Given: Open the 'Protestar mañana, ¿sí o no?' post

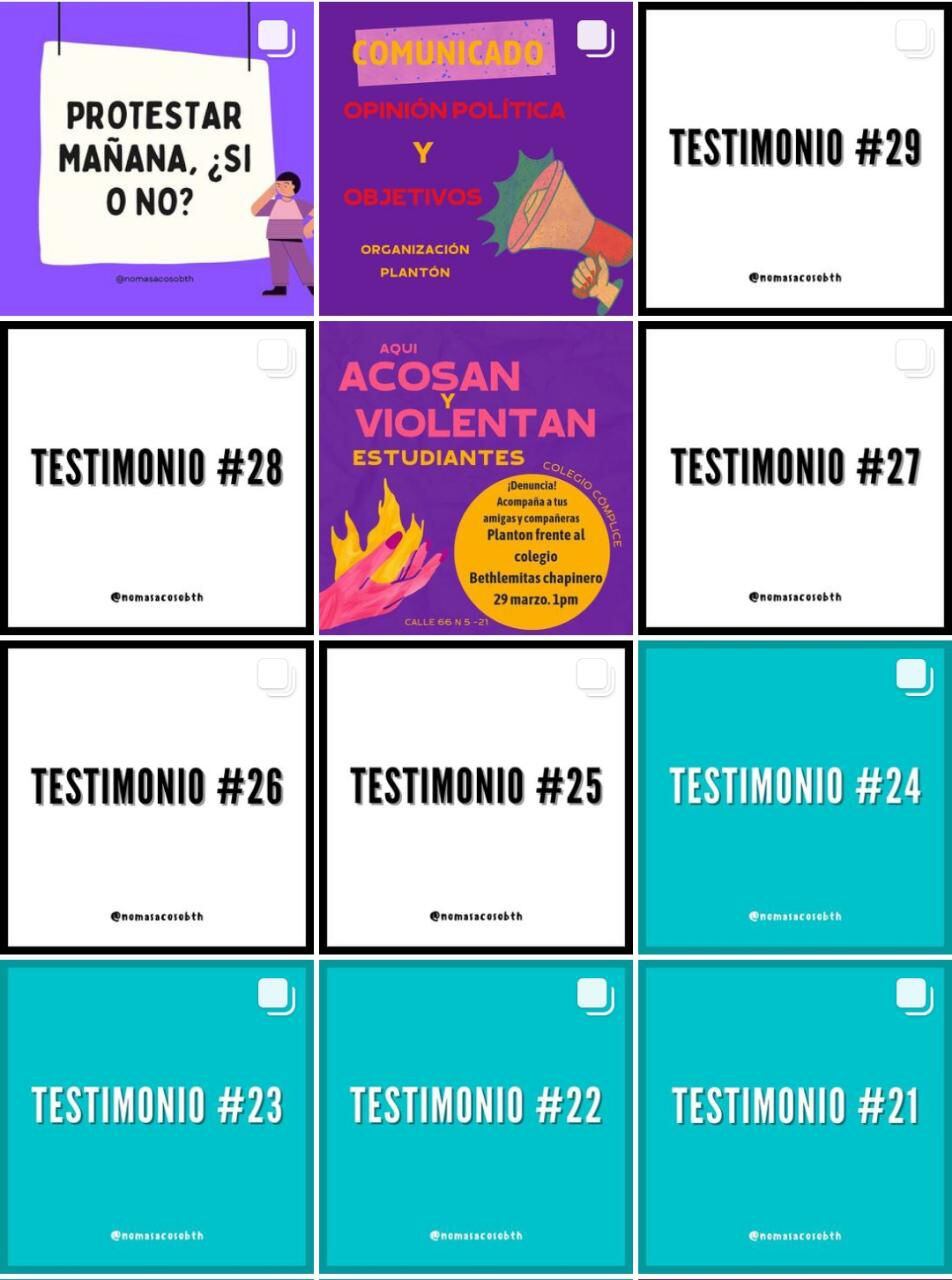Looking at the screenshot, I should [157, 158].
